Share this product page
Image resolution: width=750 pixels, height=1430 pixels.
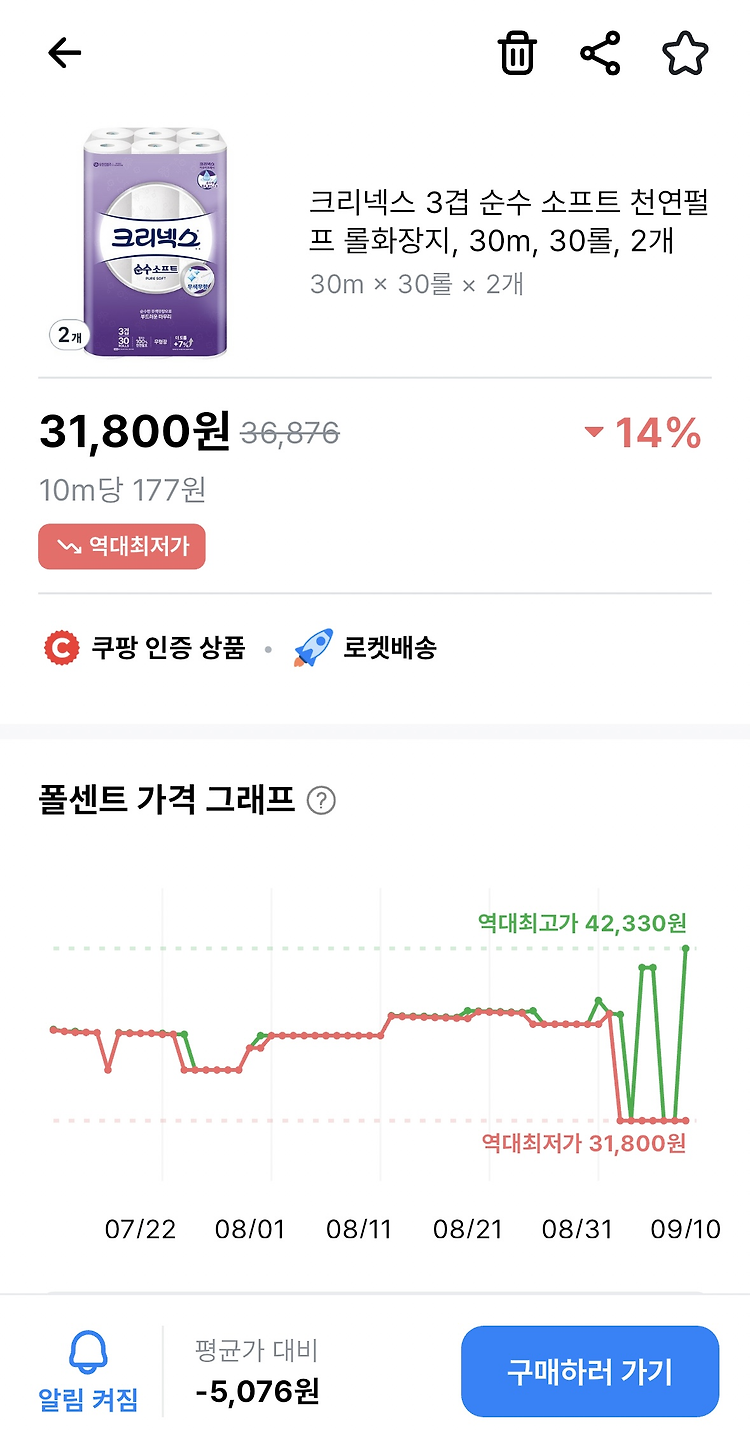[600, 53]
